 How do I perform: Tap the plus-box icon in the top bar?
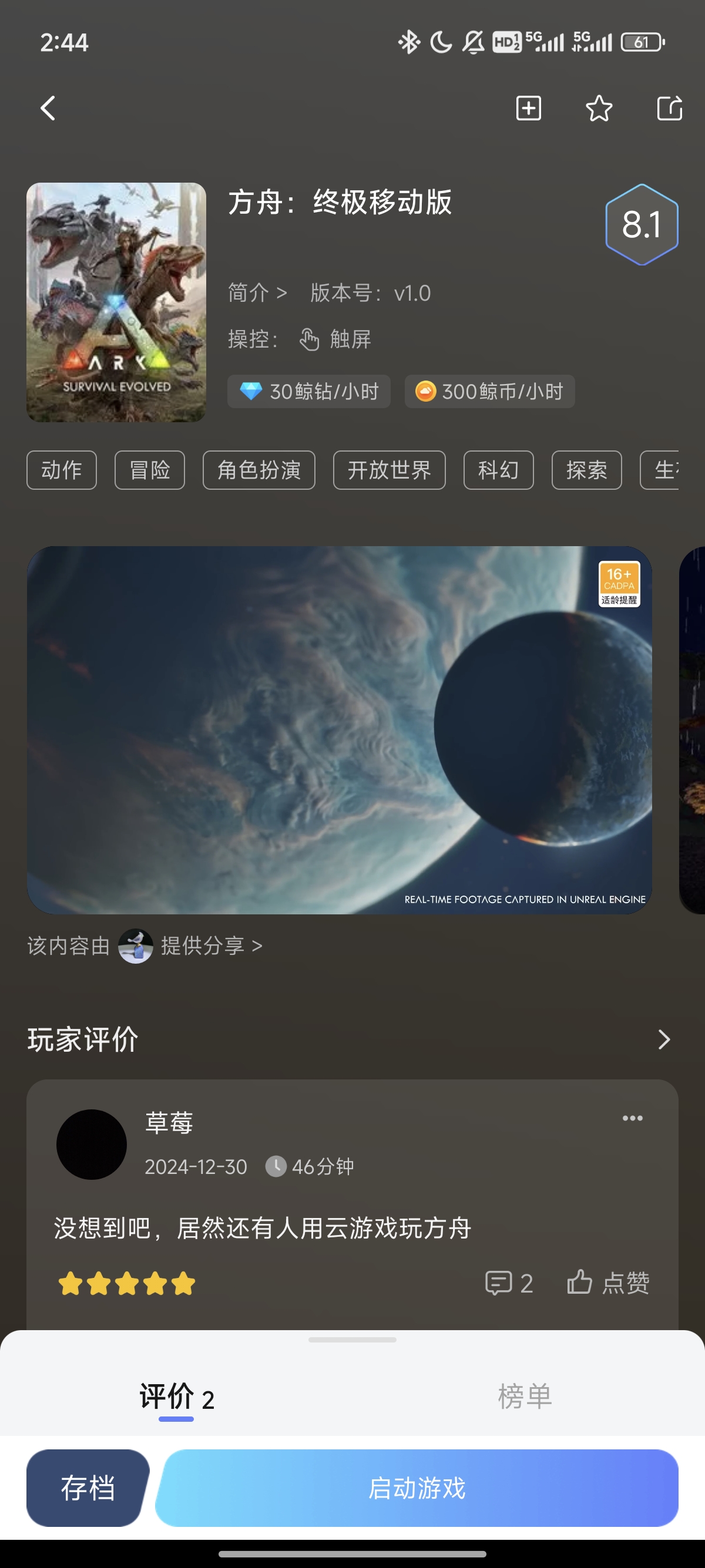pyautogui.click(x=528, y=108)
